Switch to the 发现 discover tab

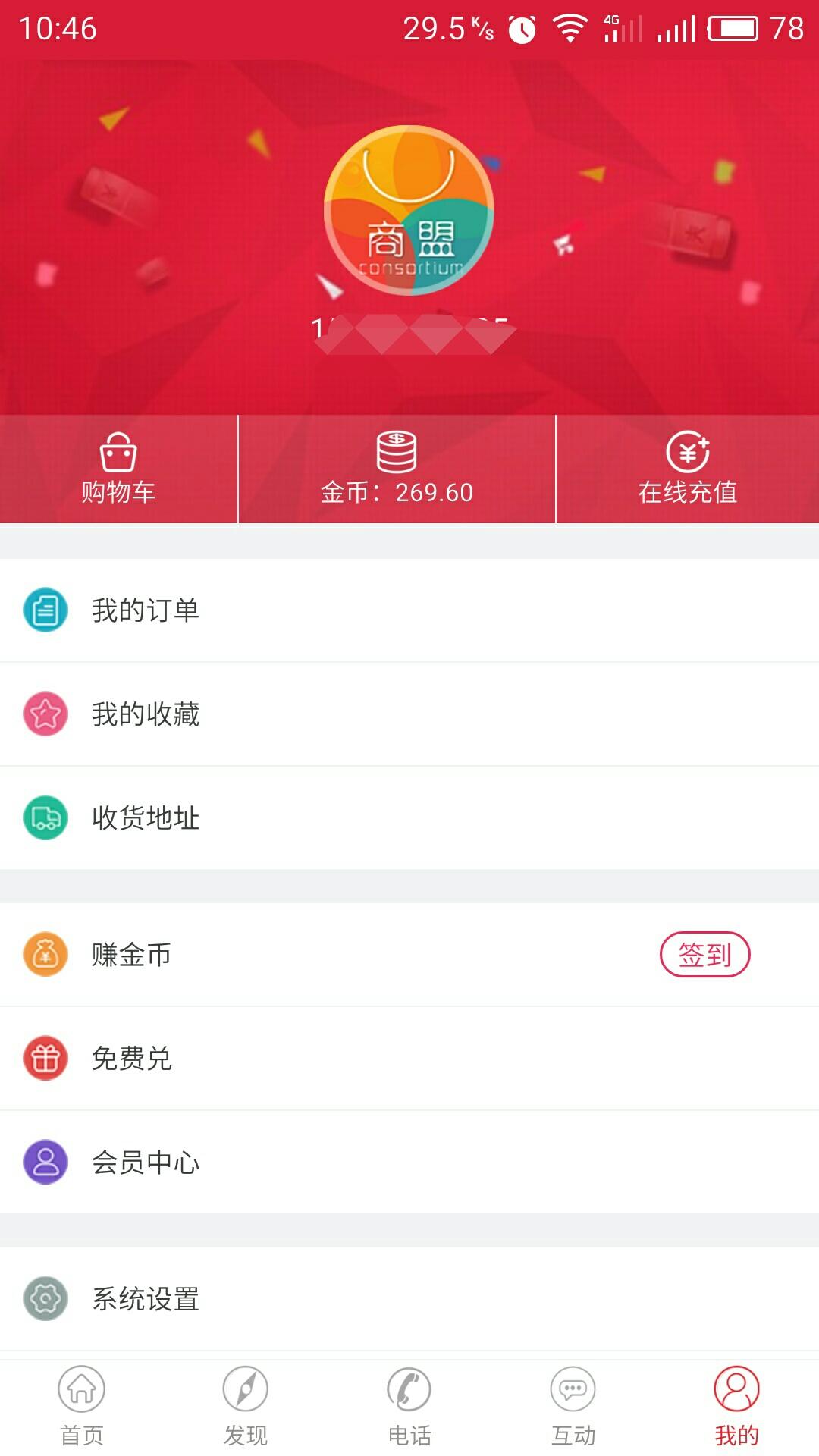pyautogui.click(x=246, y=1407)
